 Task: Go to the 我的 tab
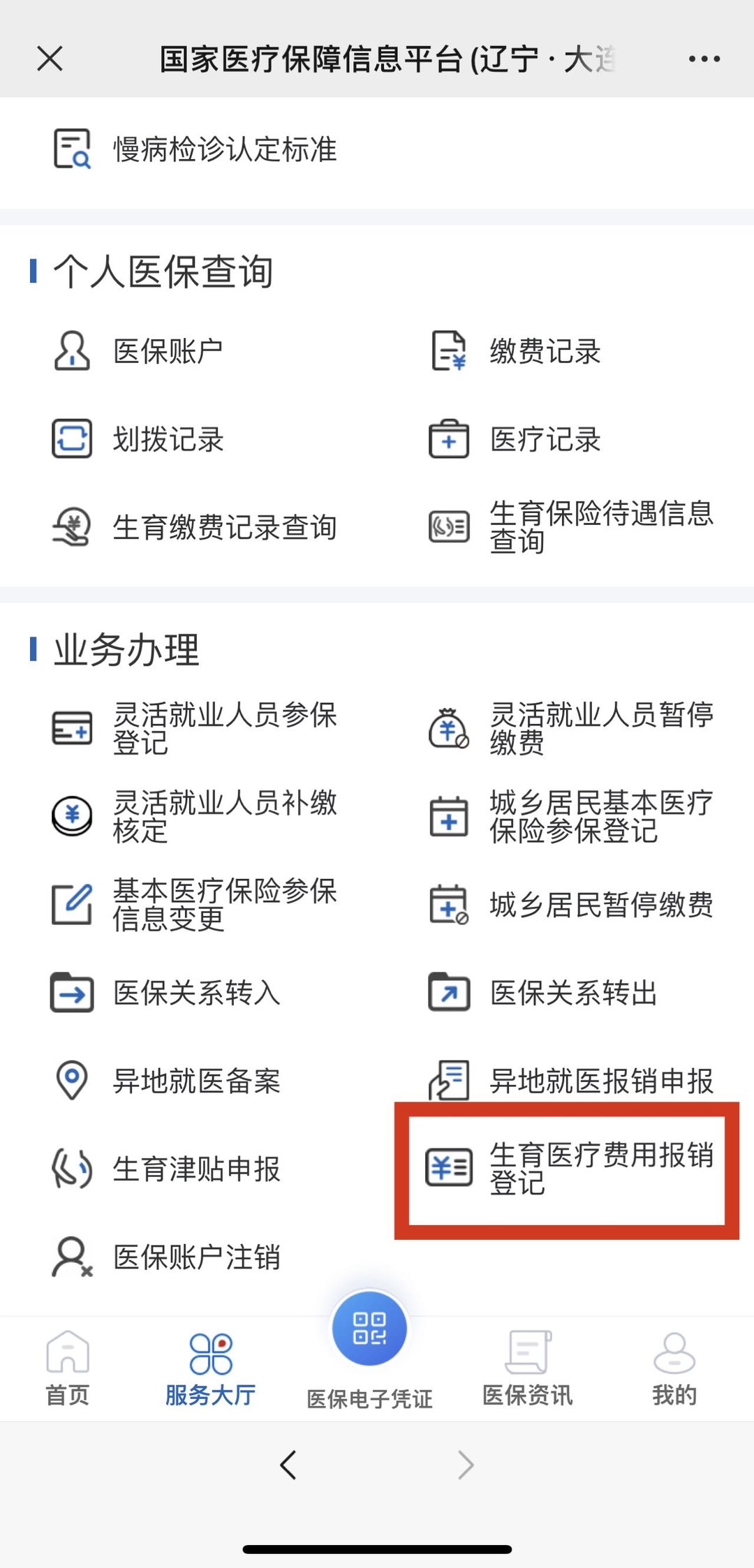674,1368
